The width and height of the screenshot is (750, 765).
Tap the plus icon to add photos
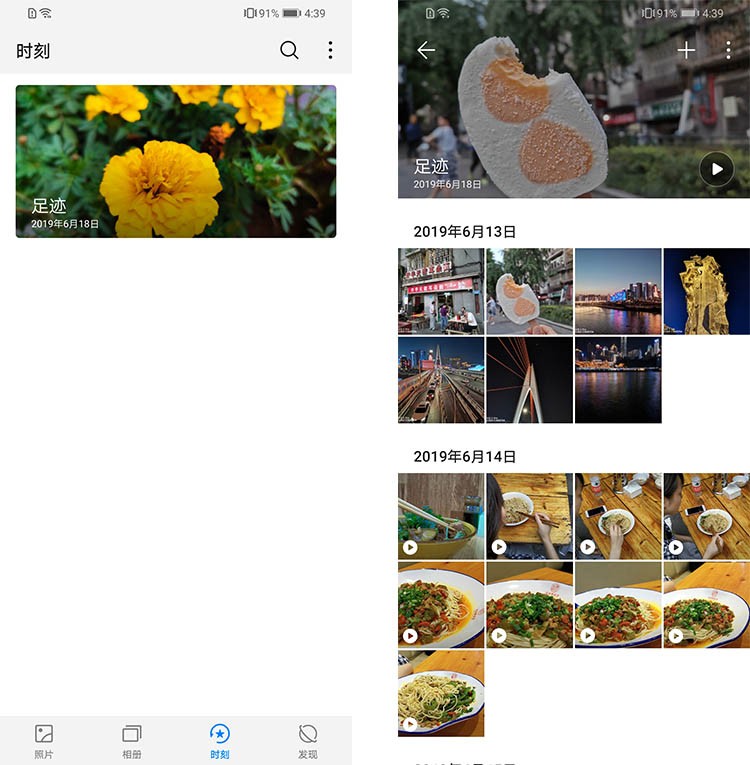686,50
